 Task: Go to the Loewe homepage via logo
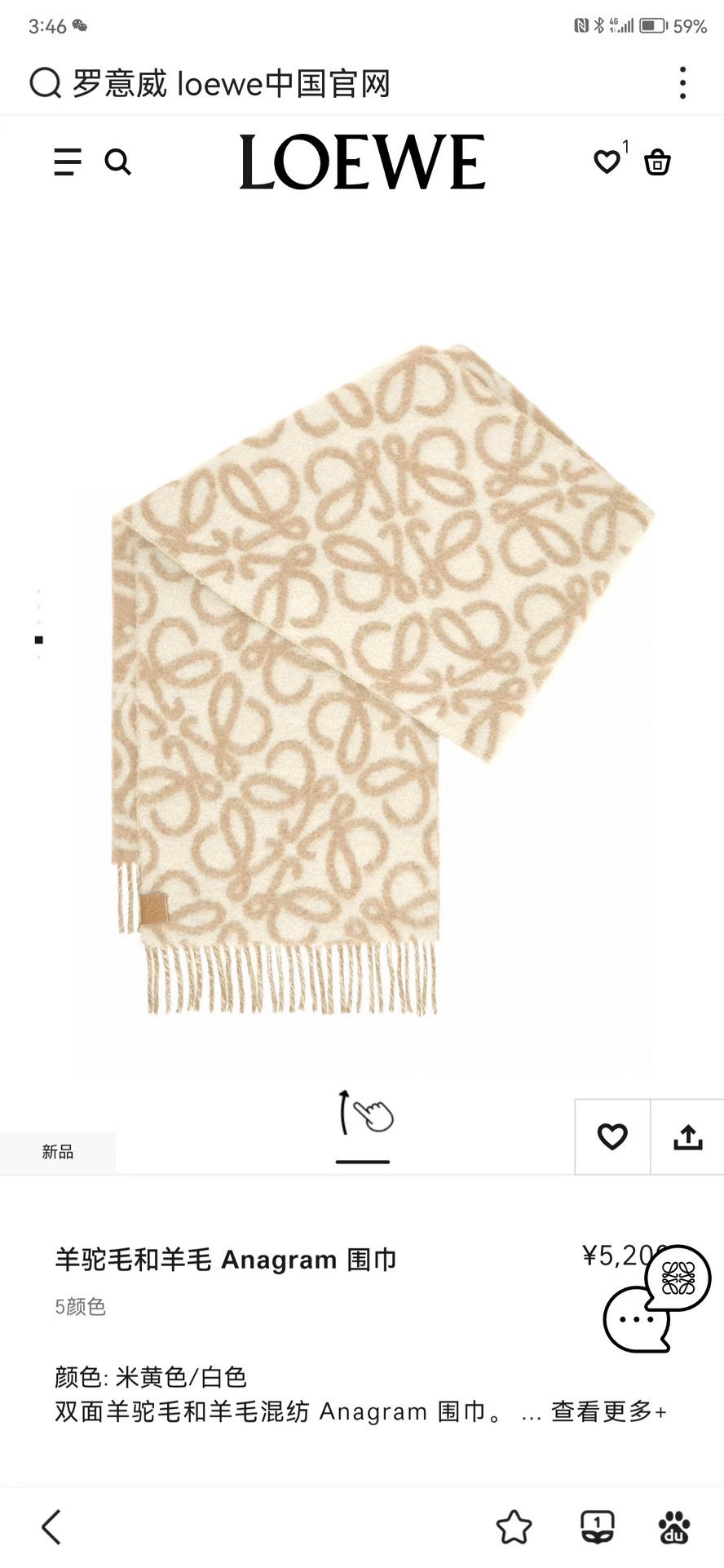(x=362, y=162)
